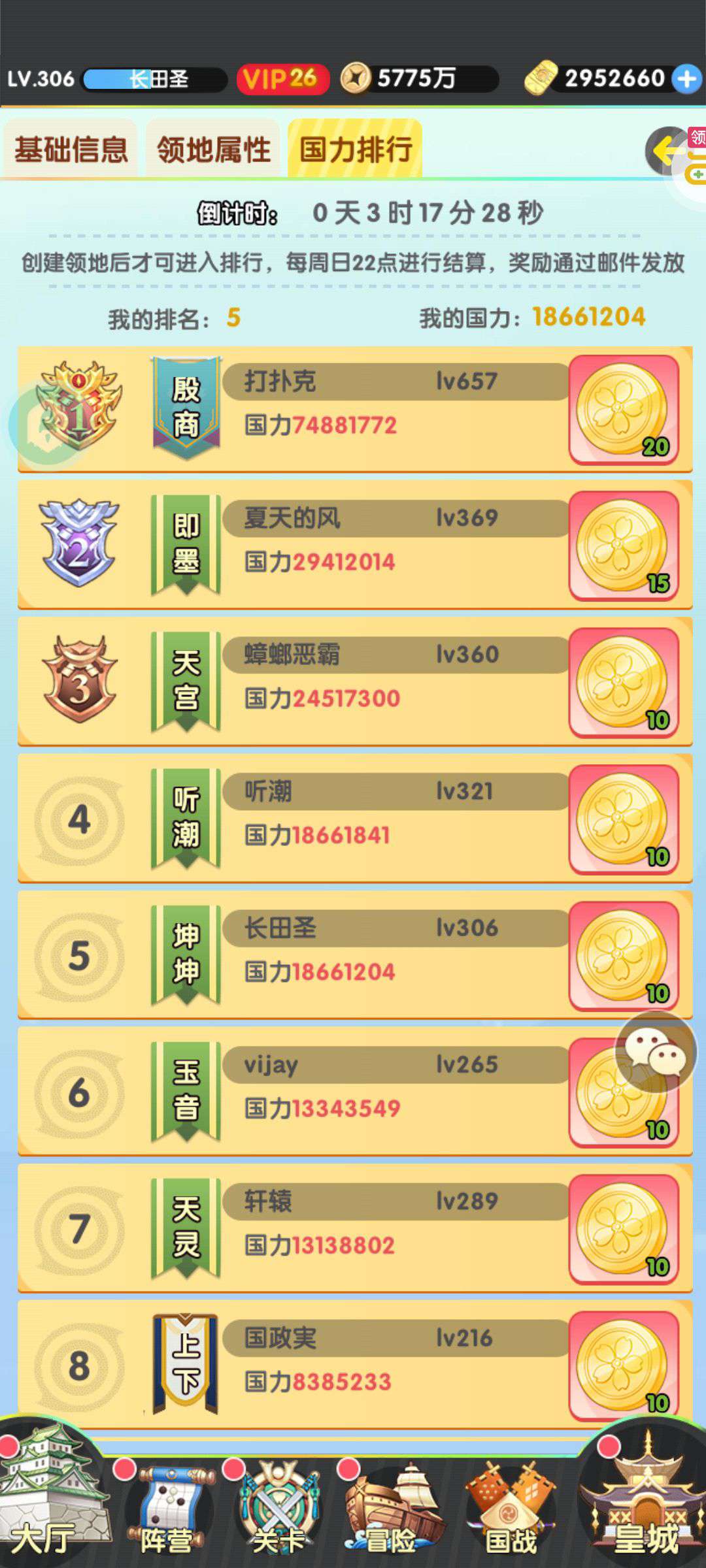Viewport: 706px width, 1568px height.
Task: View rank 2 player 夏天的风
Action: pyautogui.click(x=355, y=546)
